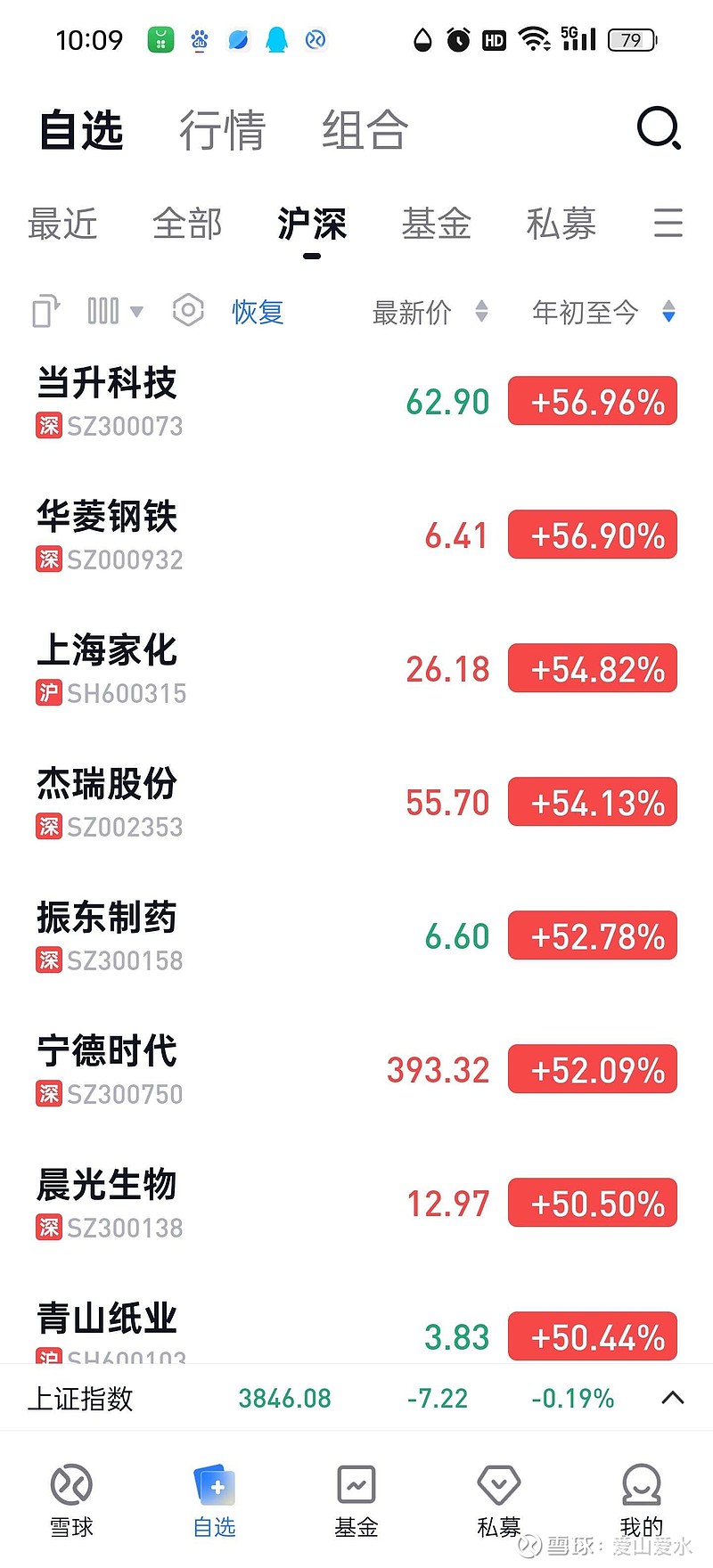
Task: Switch to the 行情 top tab
Action: pos(222,130)
